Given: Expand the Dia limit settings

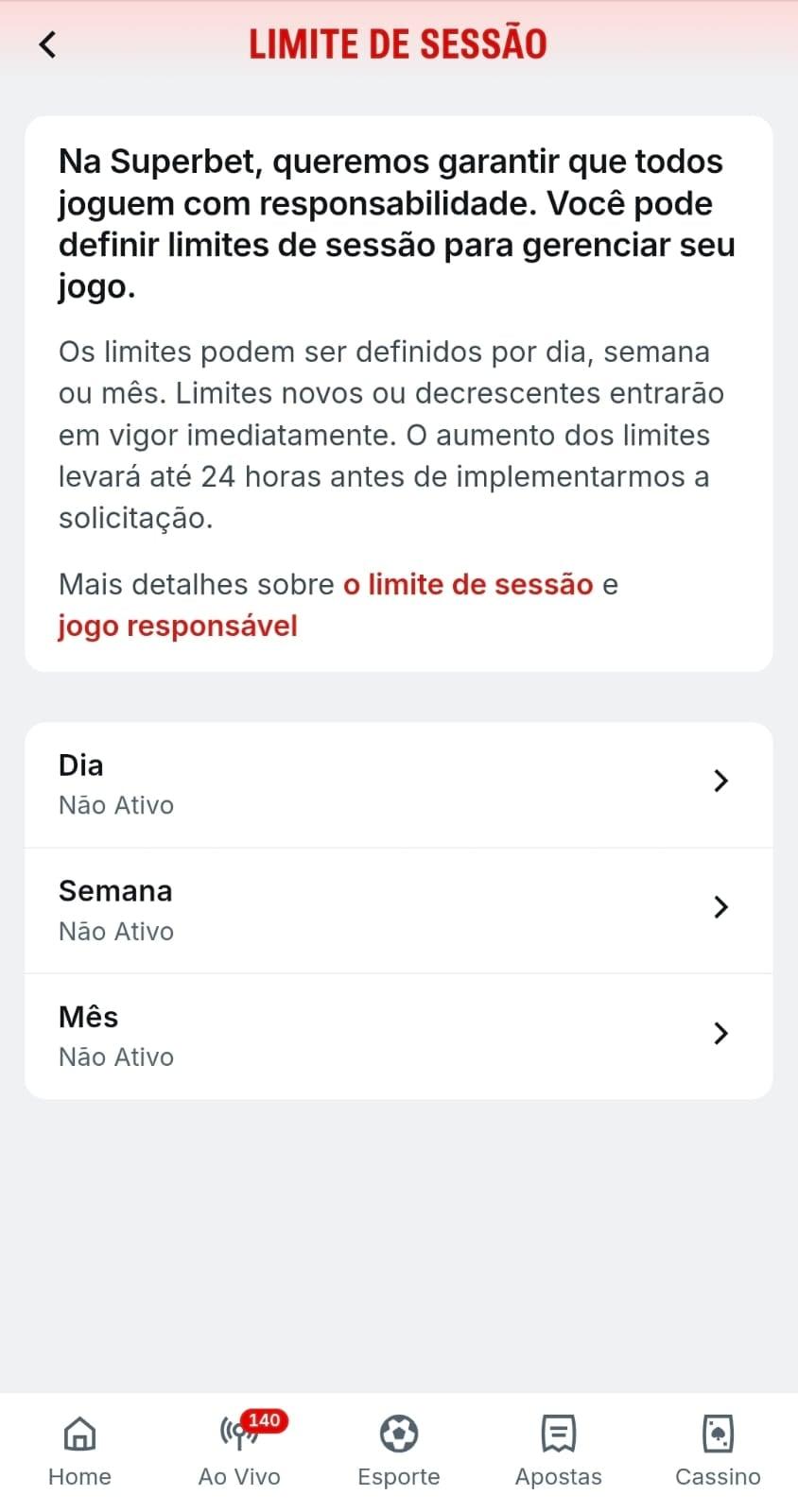Looking at the screenshot, I should [397, 784].
